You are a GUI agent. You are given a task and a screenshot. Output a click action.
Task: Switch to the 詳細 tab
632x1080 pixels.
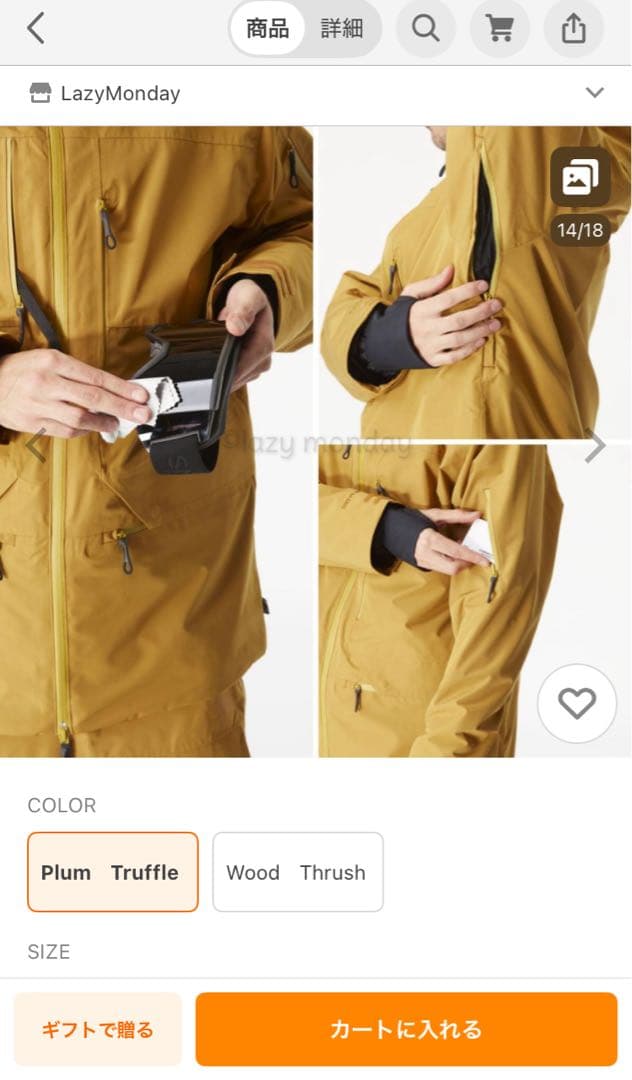coord(342,29)
